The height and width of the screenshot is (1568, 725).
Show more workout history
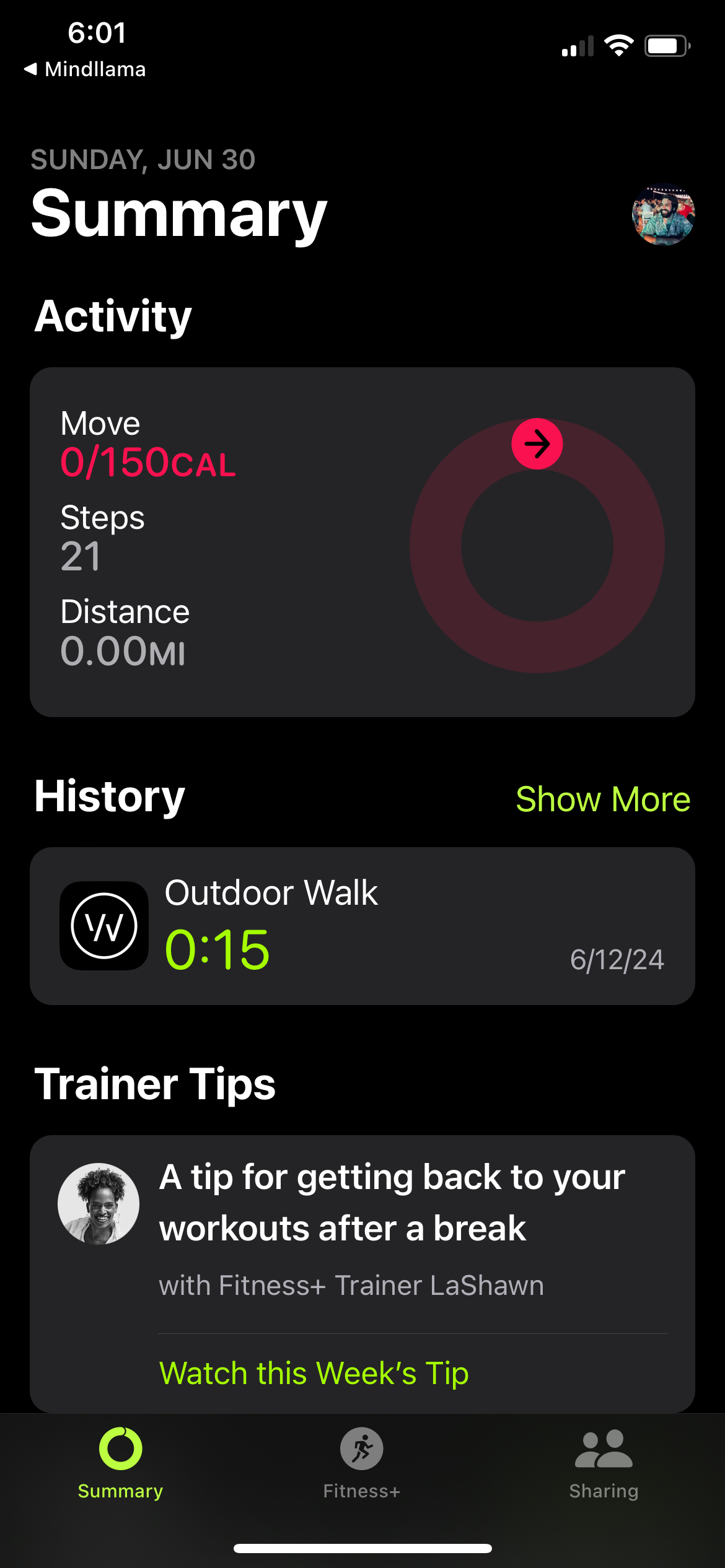point(602,799)
